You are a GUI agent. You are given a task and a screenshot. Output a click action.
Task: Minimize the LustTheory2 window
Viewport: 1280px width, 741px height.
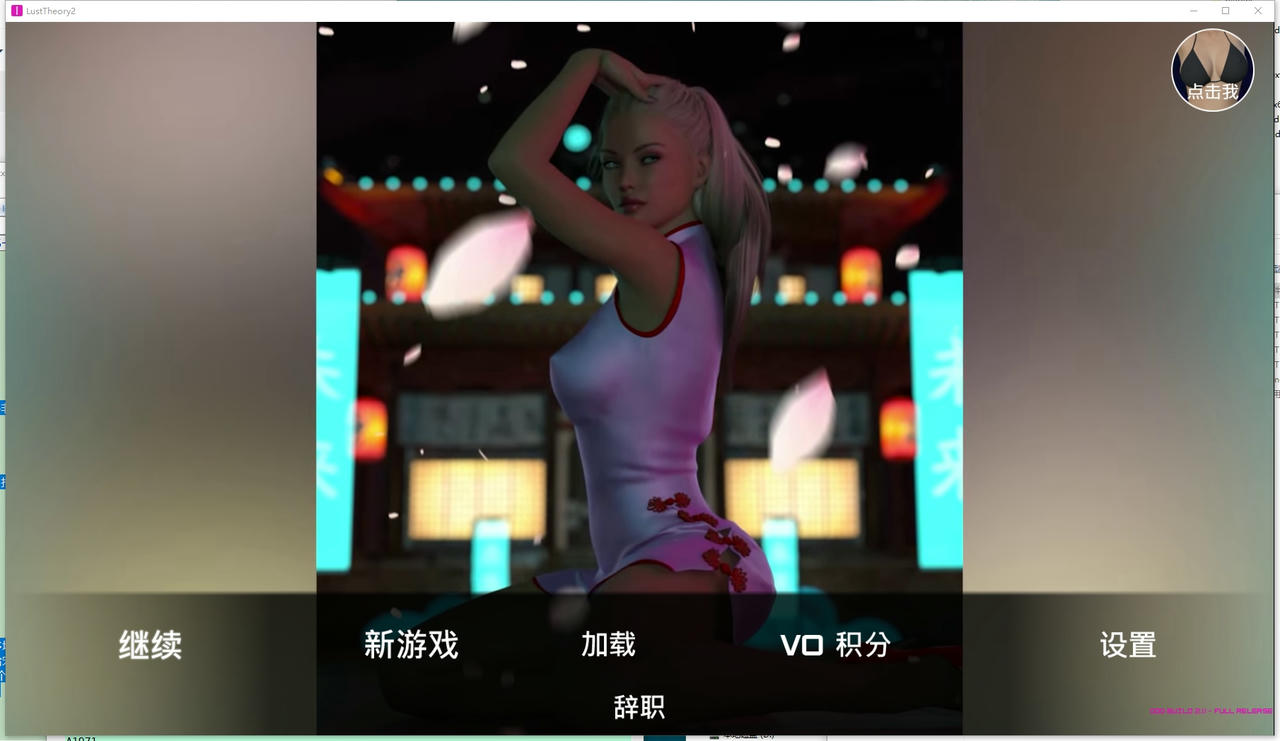pyautogui.click(x=1194, y=11)
